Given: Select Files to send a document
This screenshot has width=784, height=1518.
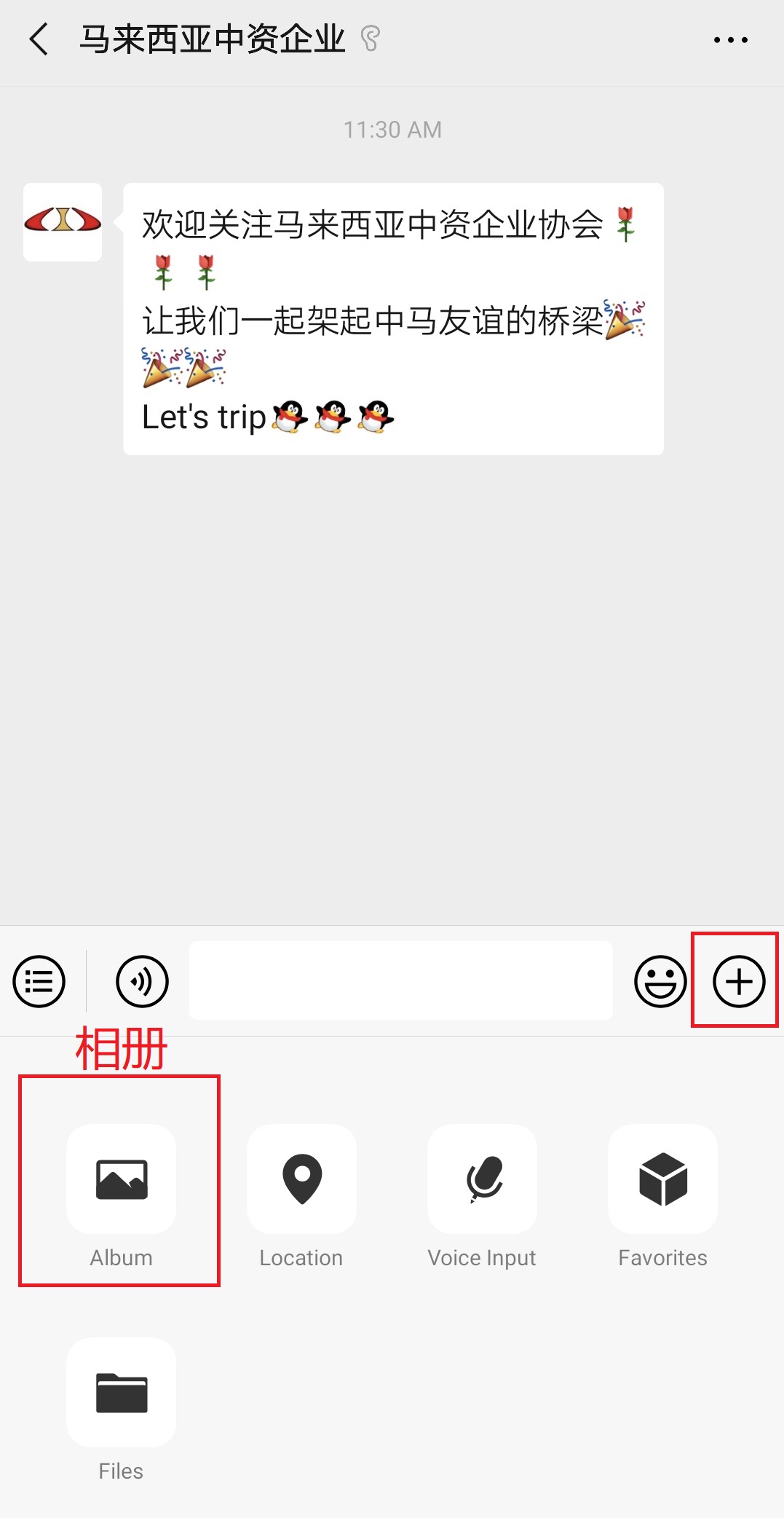Looking at the screenshot, I should click(x=122, y=1392).
